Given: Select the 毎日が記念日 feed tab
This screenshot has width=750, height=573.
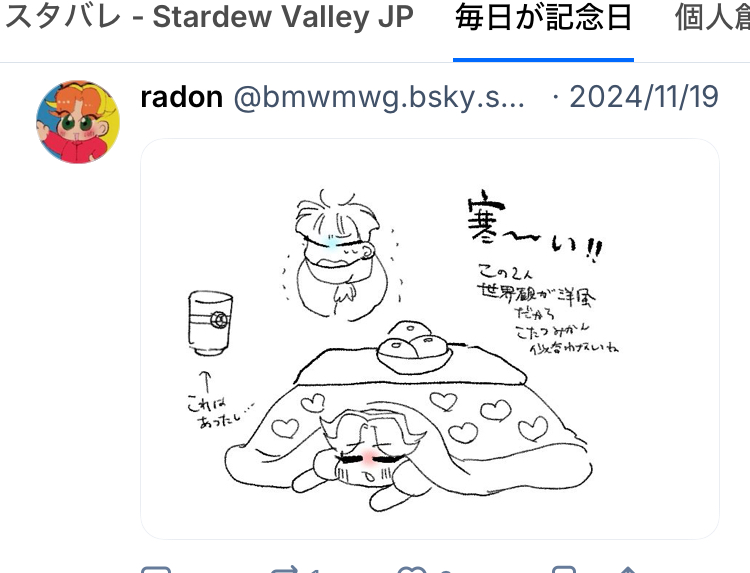Looking at the screenshot, I should (543, 20).
